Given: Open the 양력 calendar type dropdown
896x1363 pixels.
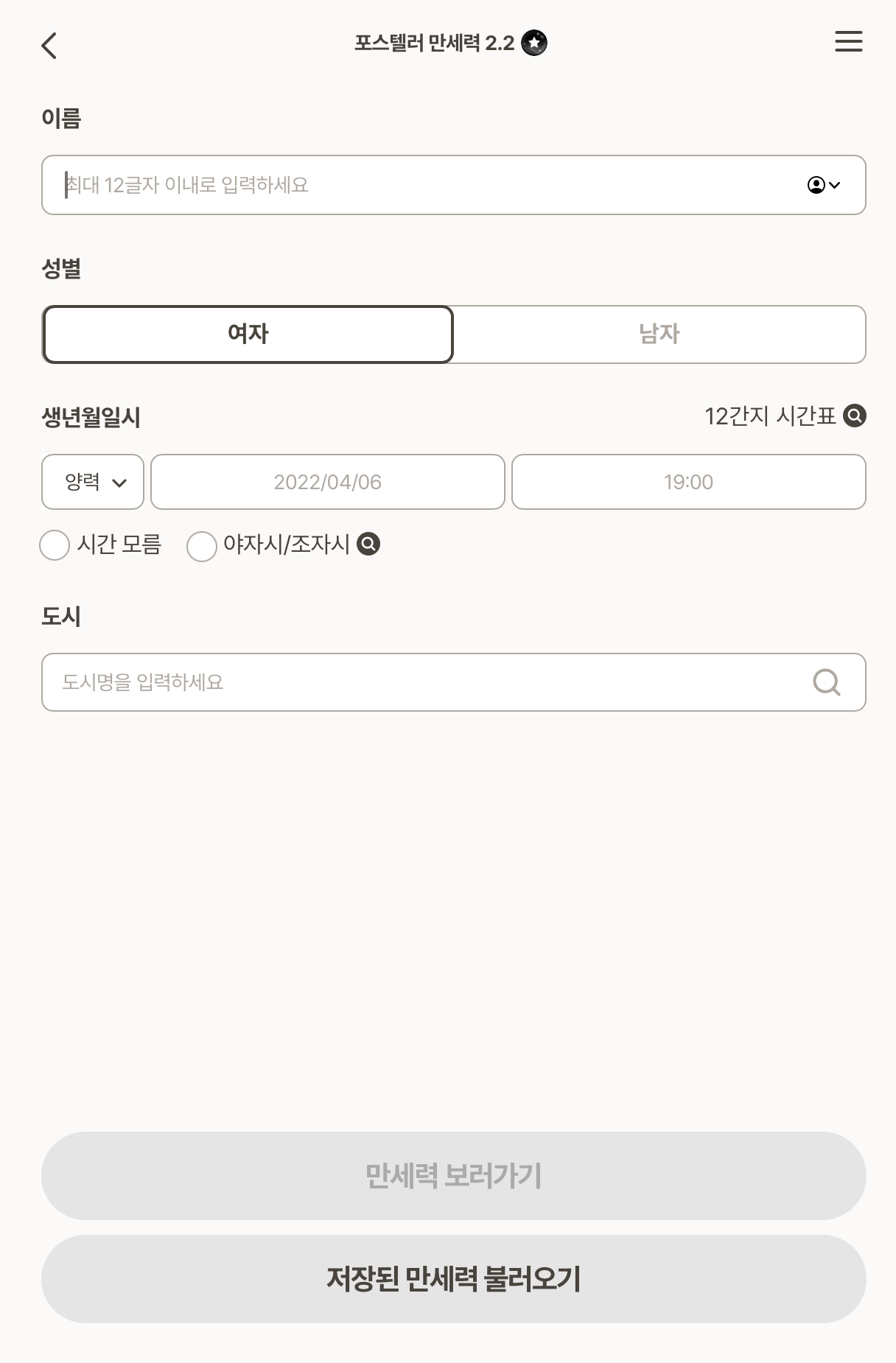Looking at the screenshot, I should [93, 482].
